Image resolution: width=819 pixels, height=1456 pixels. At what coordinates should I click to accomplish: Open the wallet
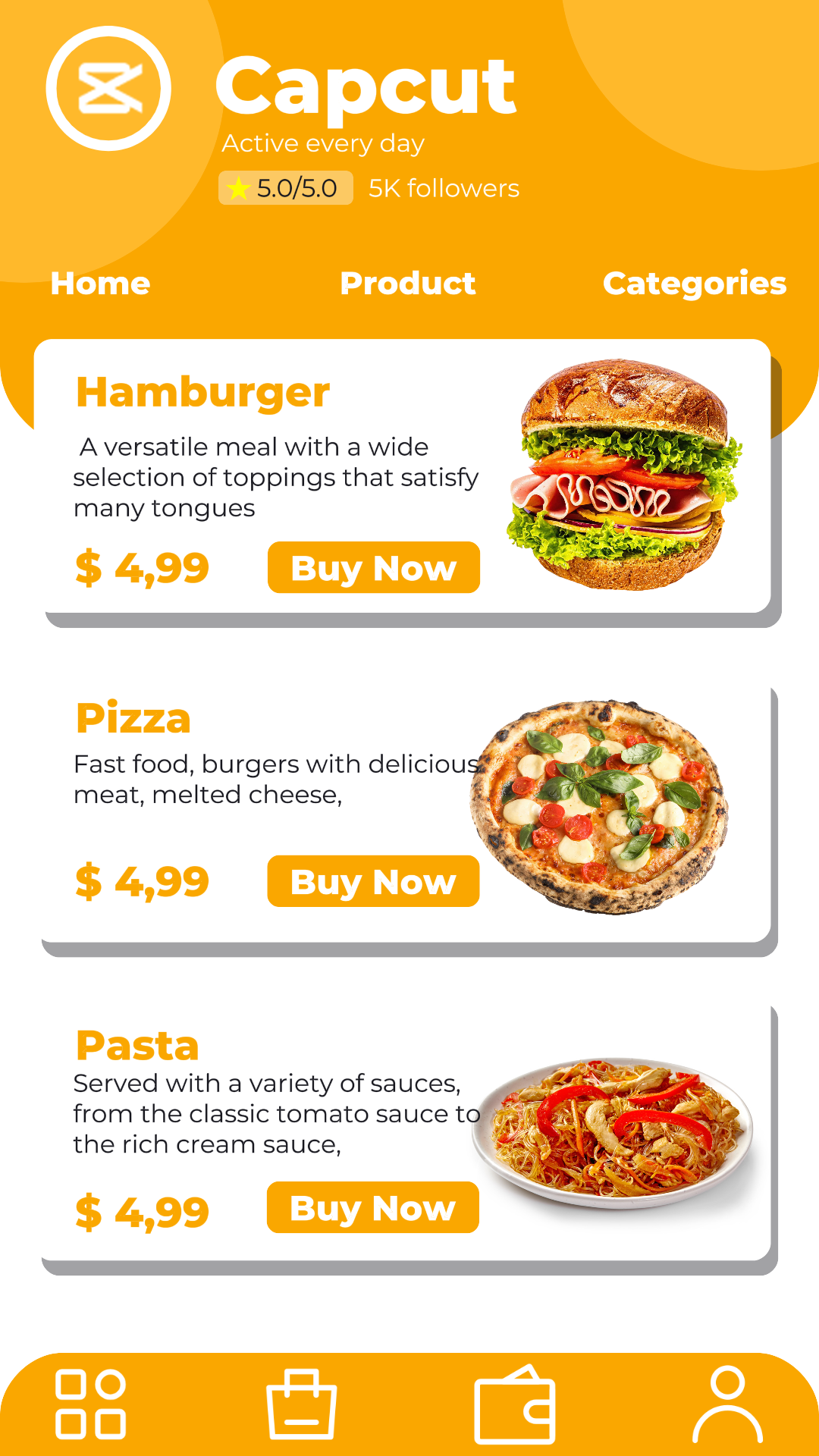click(515, 1404)
